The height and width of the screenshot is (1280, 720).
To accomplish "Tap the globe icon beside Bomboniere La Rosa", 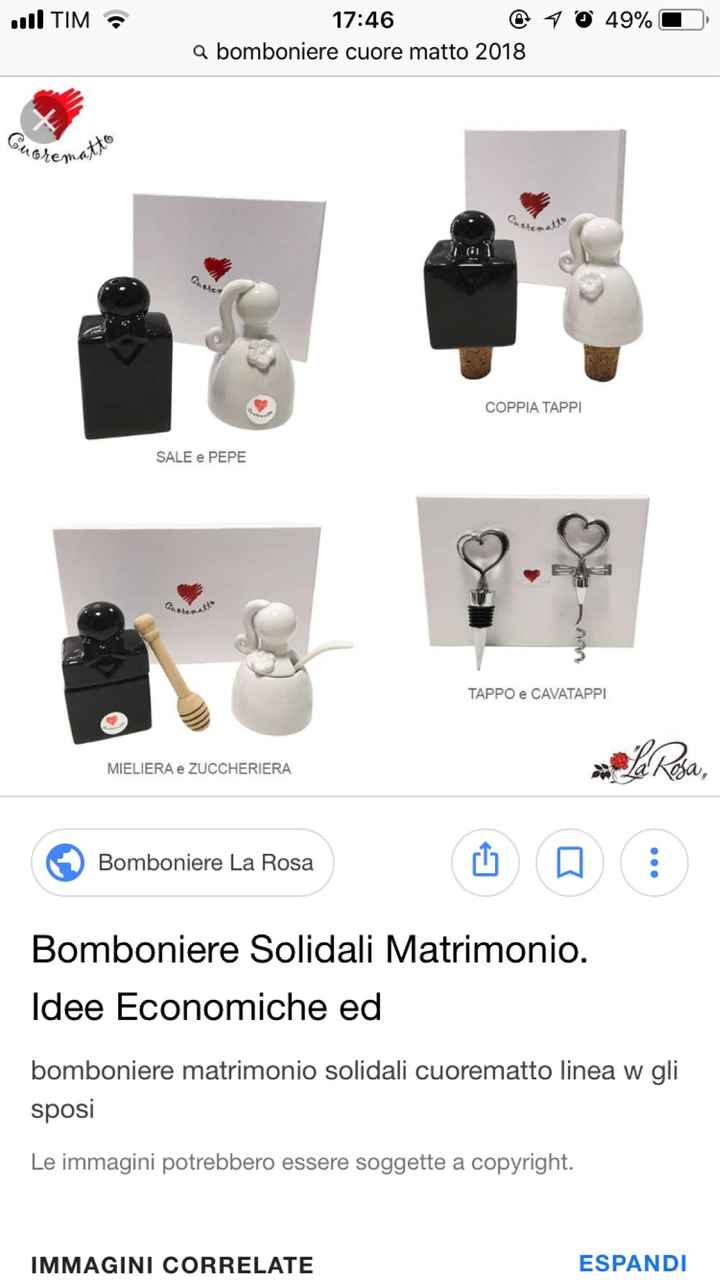I will coord(64,861).
